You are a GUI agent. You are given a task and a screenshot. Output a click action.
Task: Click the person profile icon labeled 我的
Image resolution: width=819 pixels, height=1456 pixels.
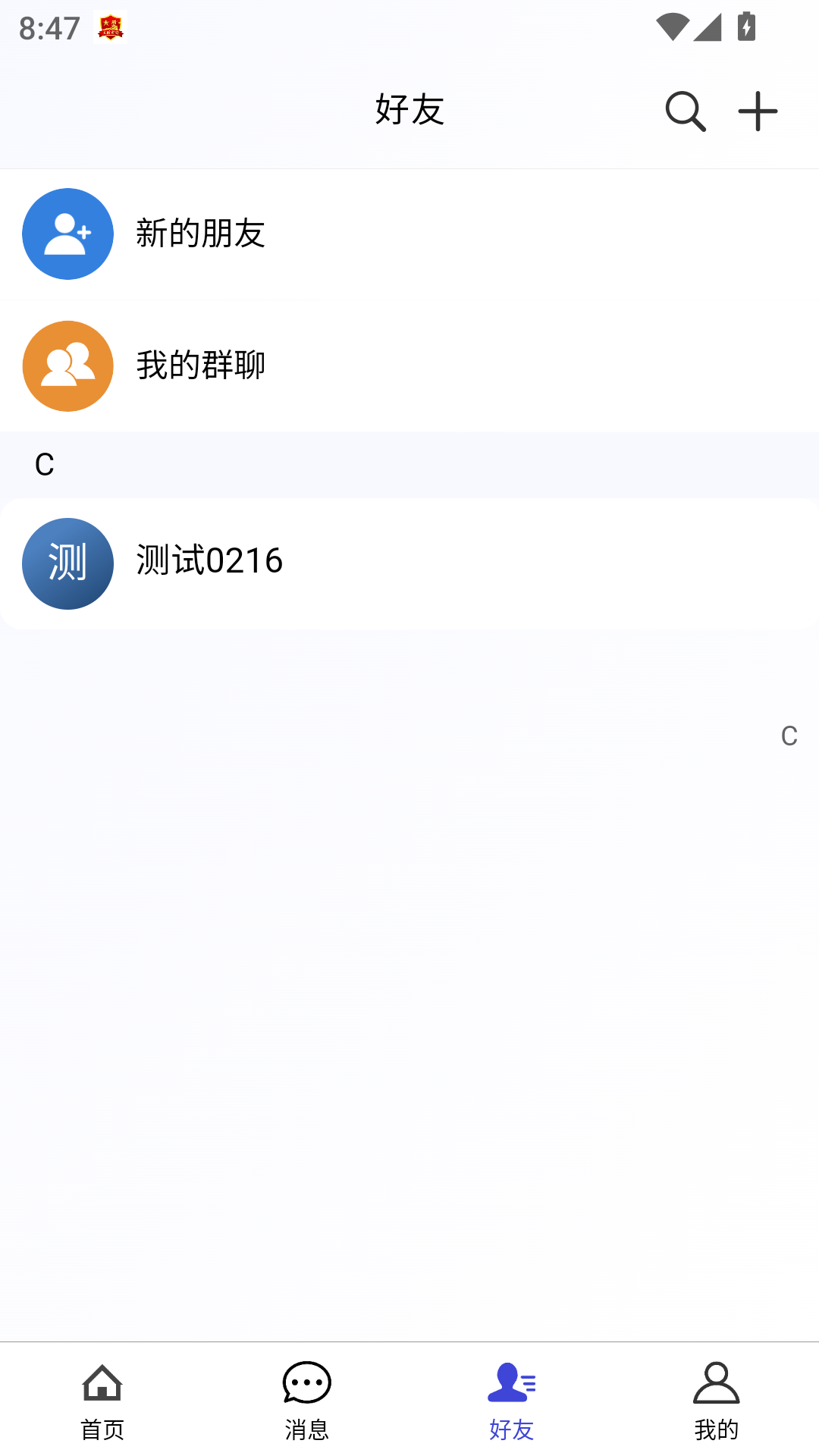[717, 1398]
